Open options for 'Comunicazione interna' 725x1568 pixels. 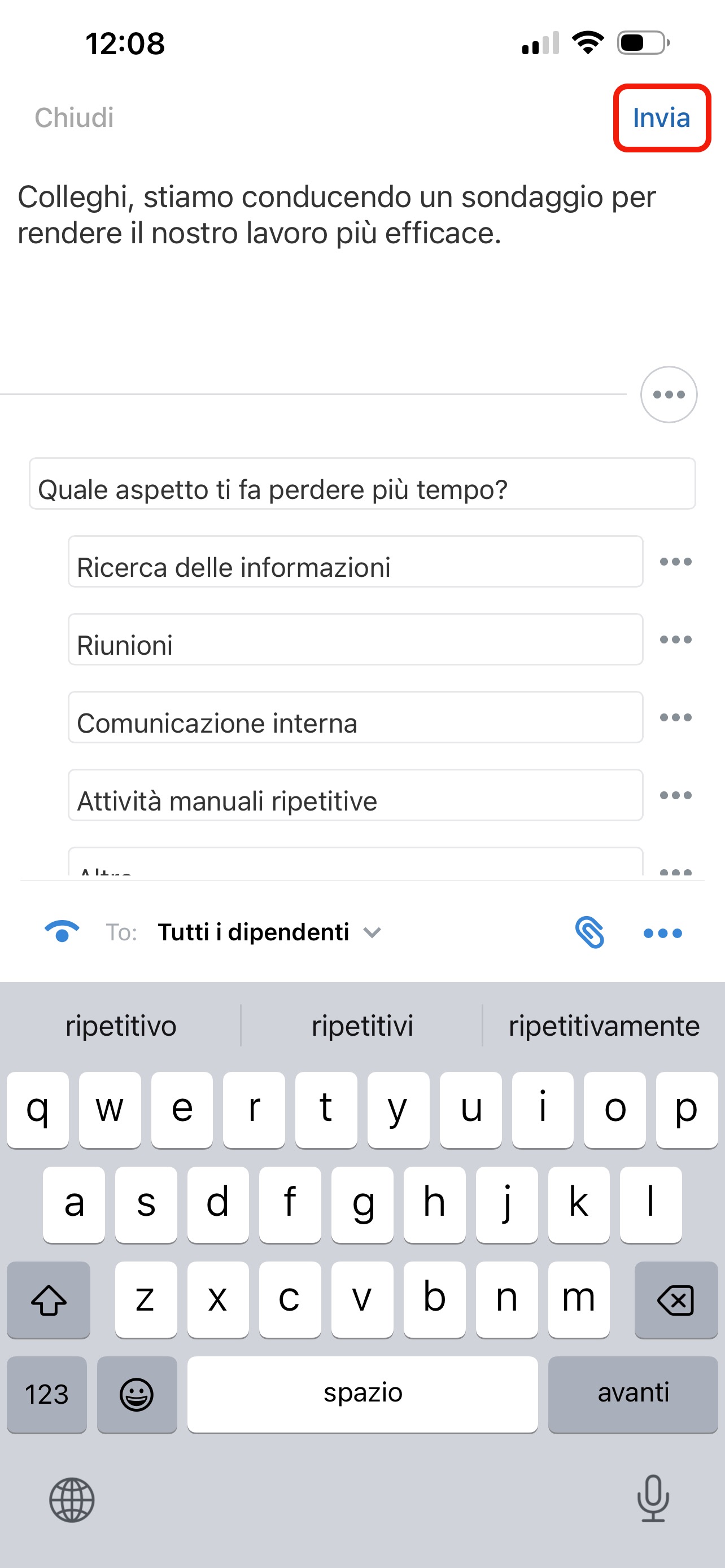tap(676, 717)
